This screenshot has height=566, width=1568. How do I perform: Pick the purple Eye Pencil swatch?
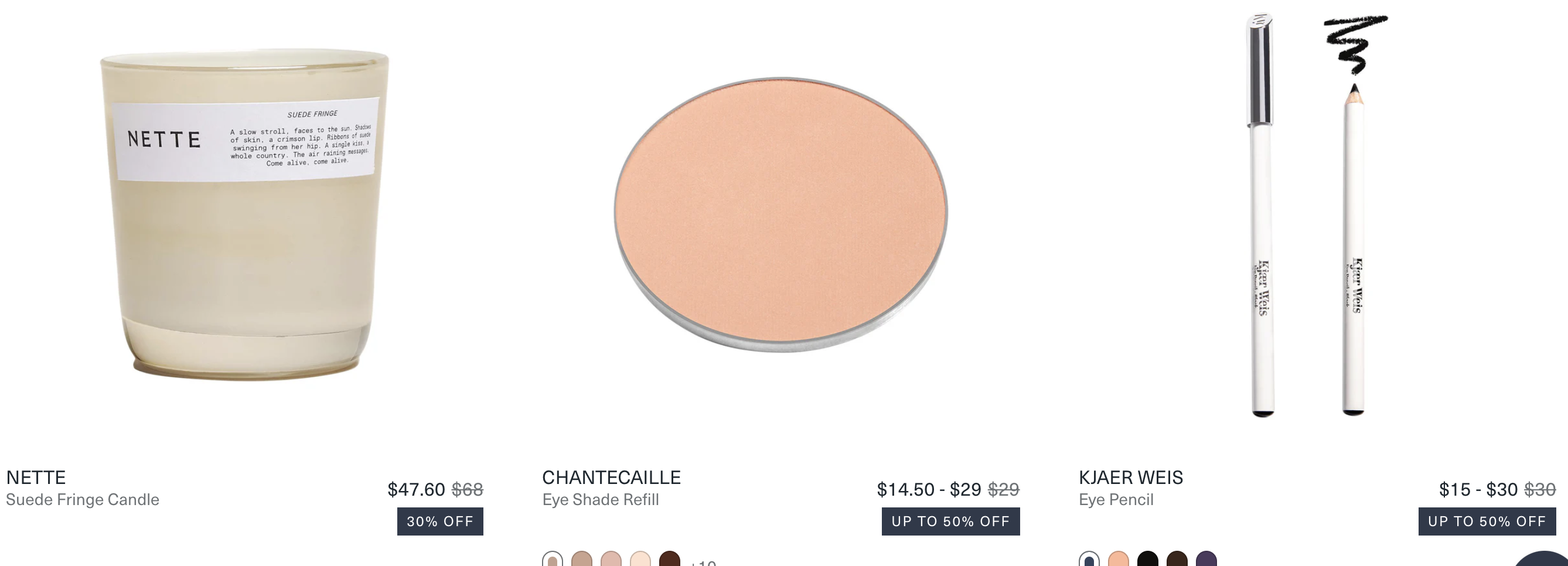[1206, 560]
